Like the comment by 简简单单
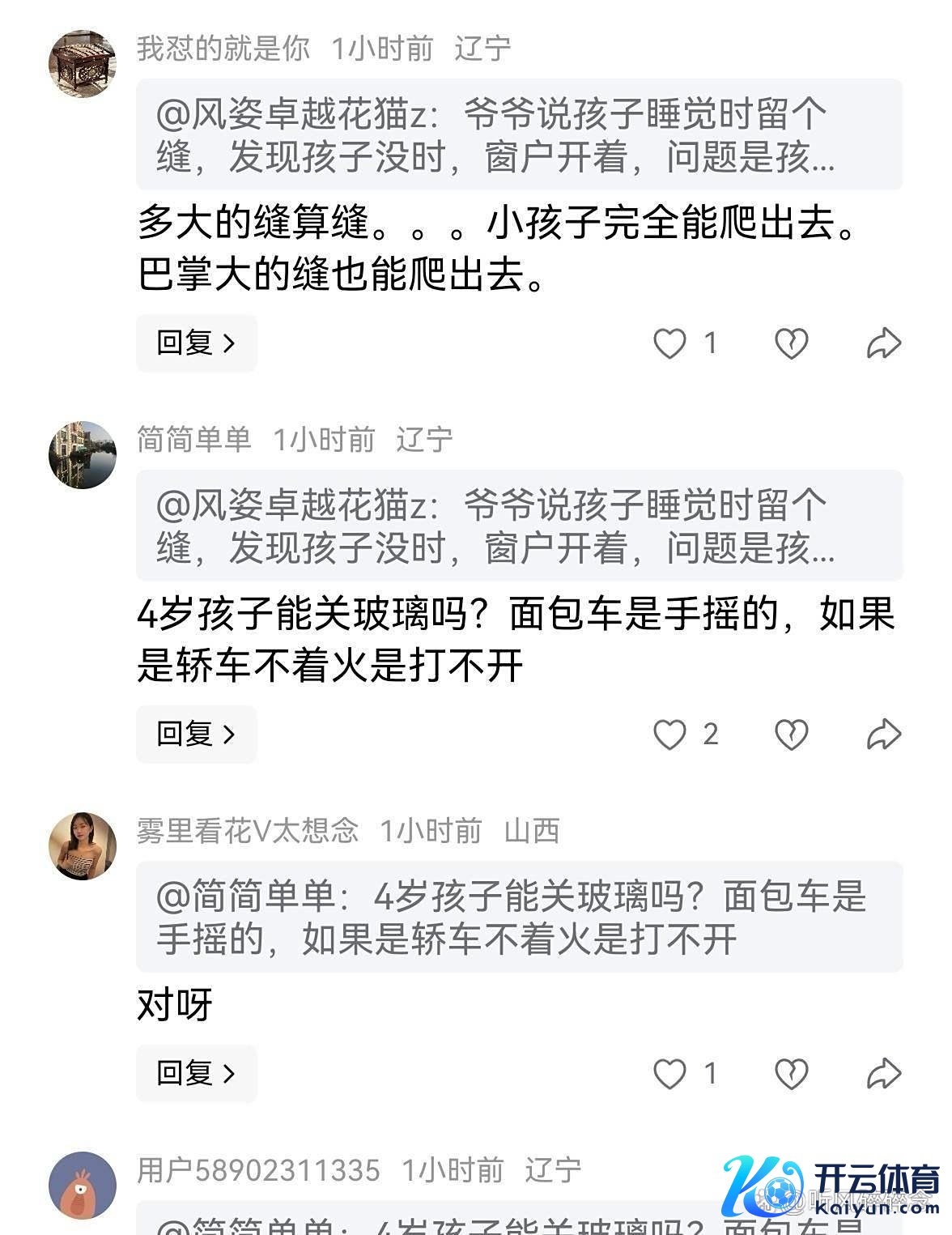The width and height of the screenshot is (952, 1235). pos(670,735)
